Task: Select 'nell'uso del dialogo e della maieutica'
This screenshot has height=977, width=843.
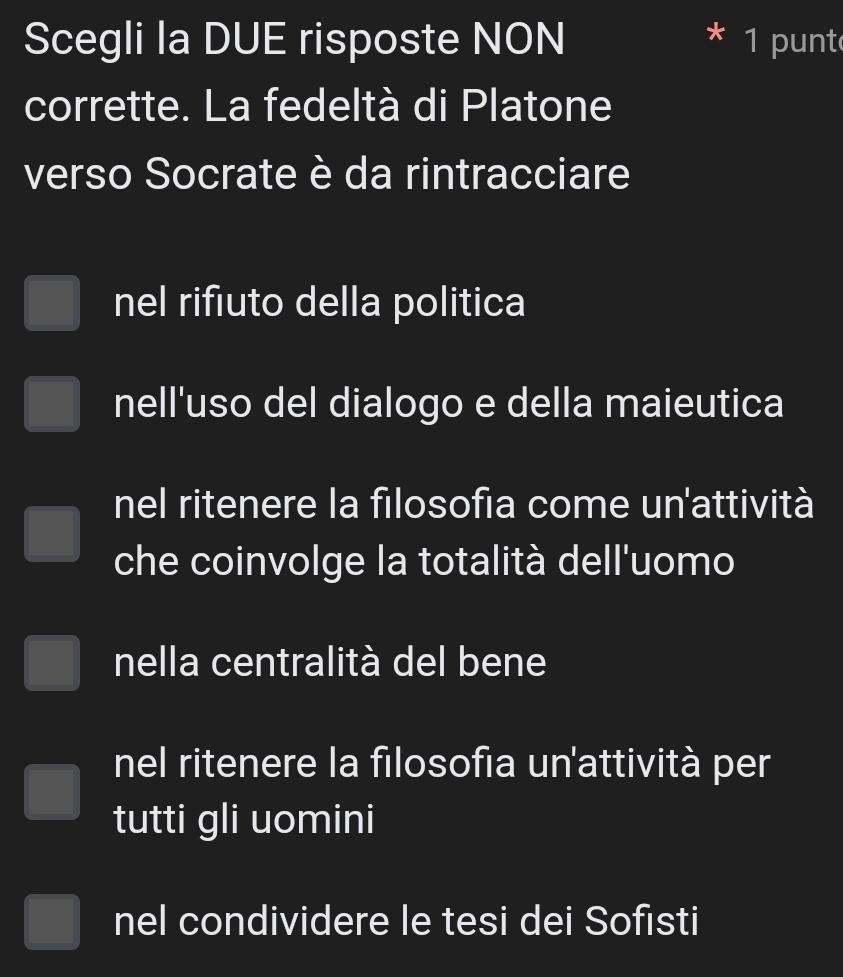Action: (52, 404)
